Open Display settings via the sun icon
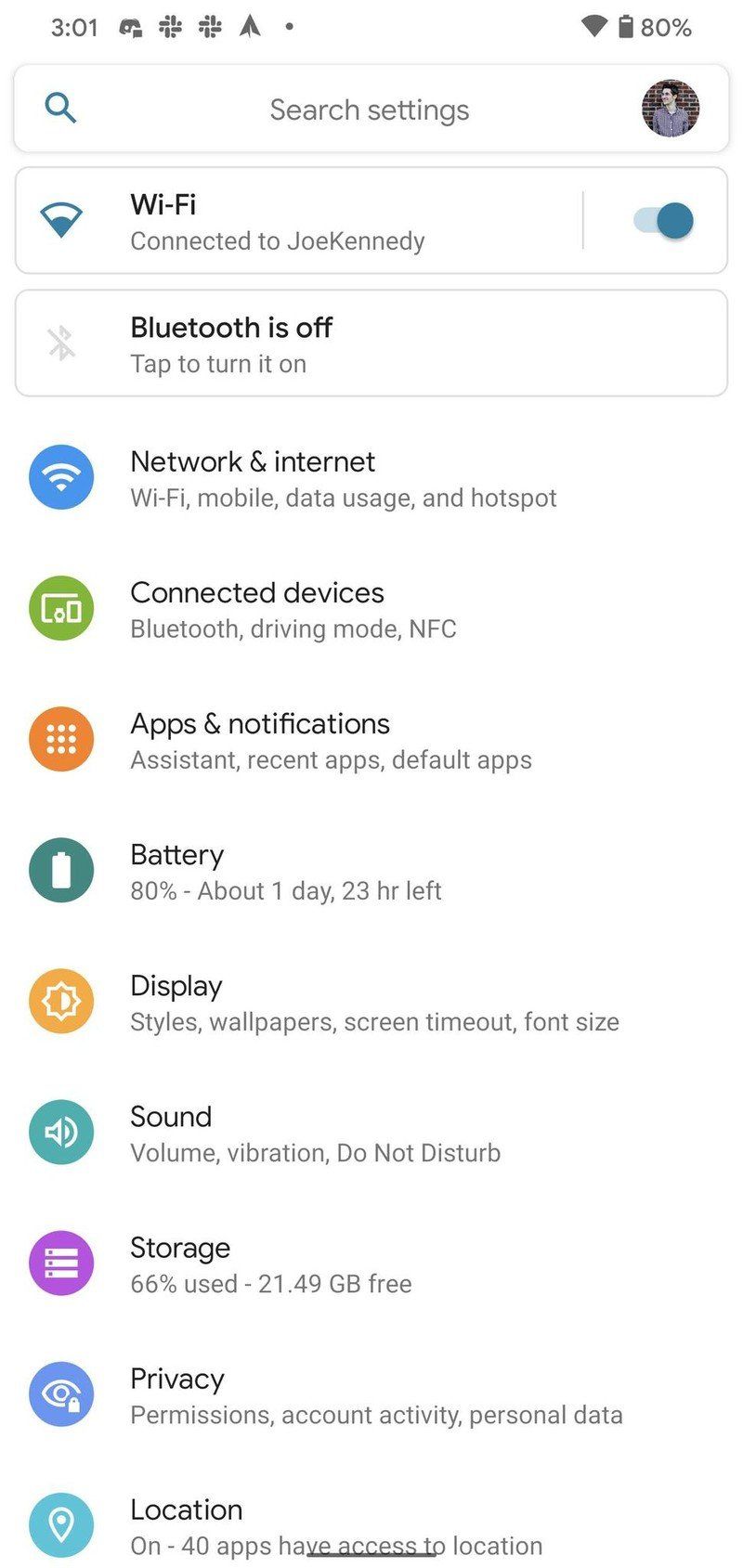Screen dimensions: 743x1568 click(61, 1001)
